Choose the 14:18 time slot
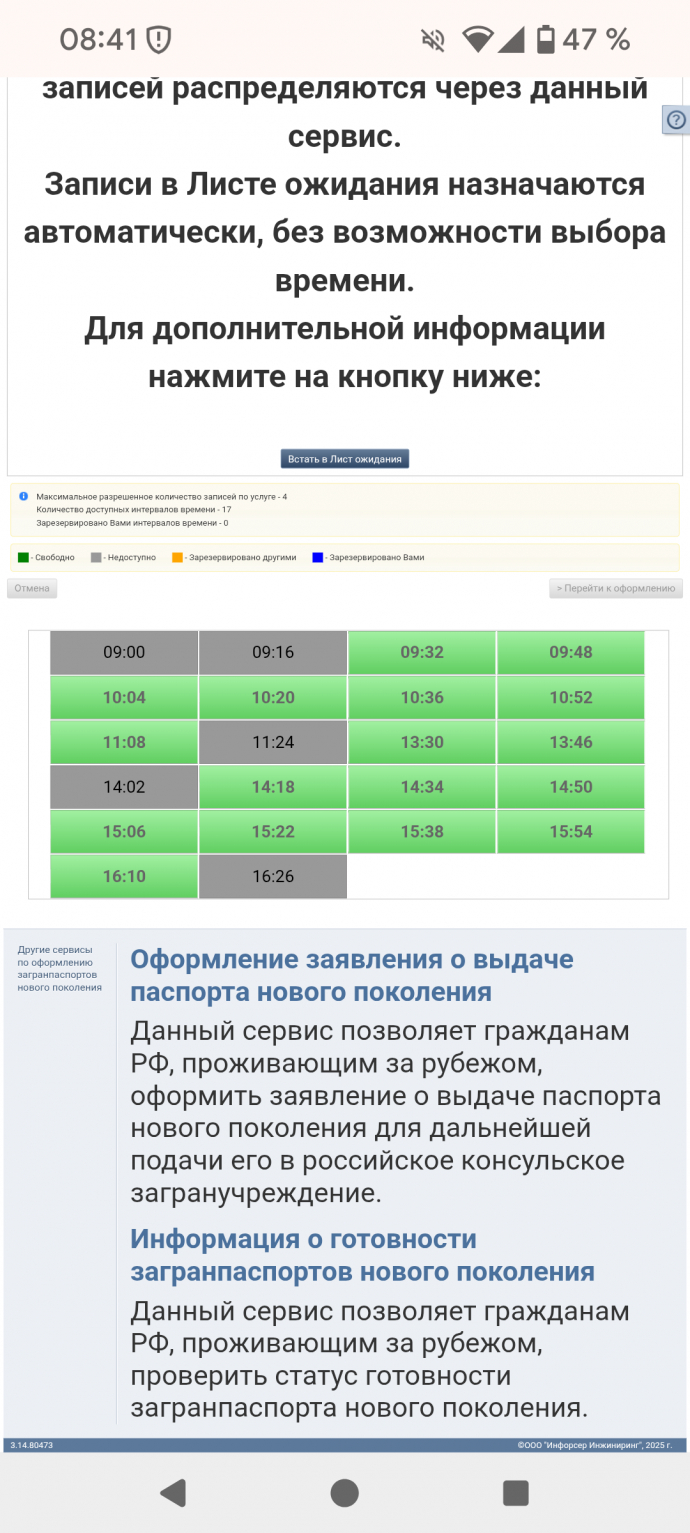Screen dimensions: 690x1533 click(273, 787)
